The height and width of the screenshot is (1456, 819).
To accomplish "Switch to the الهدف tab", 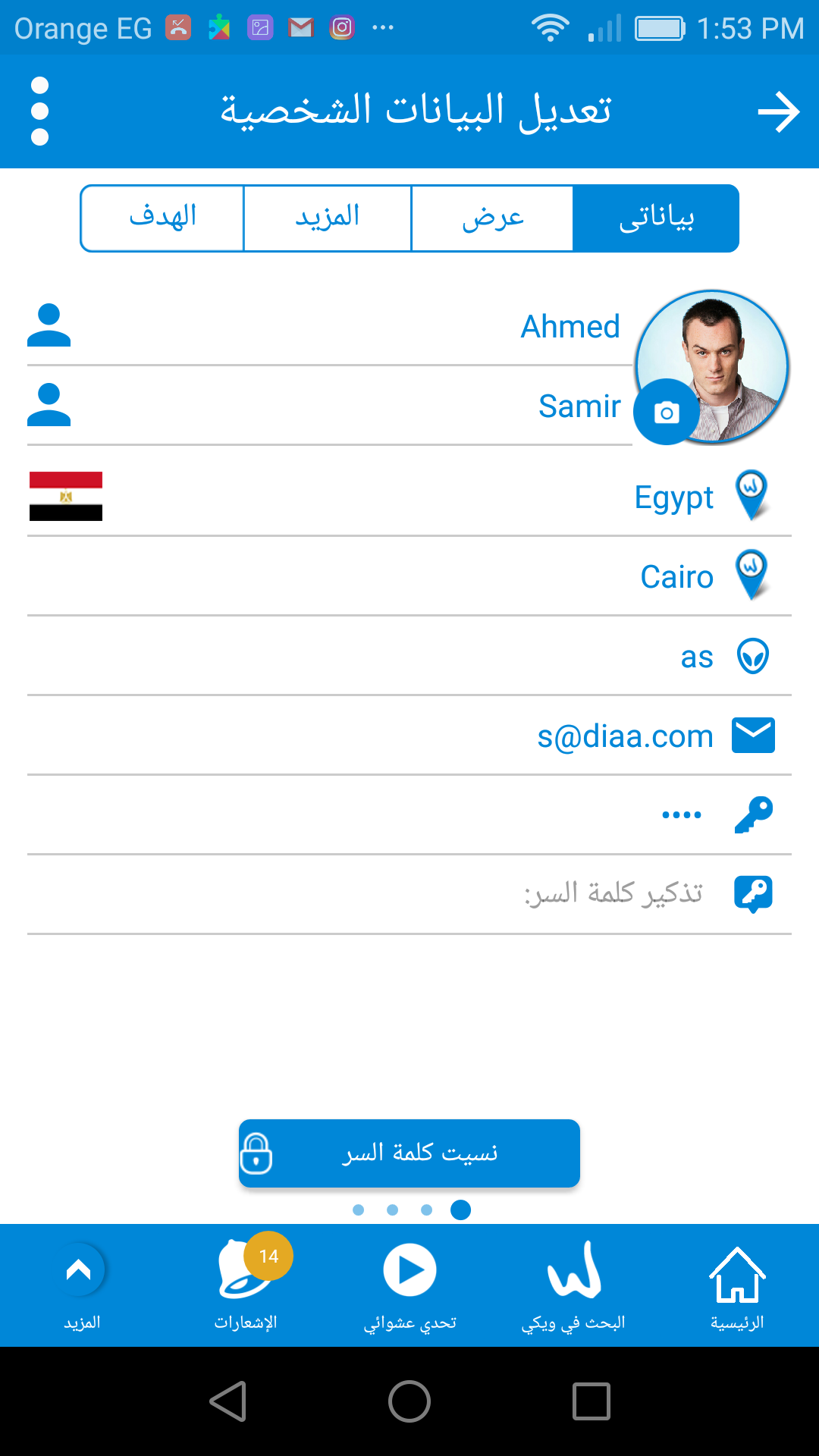I will [162, 218].
